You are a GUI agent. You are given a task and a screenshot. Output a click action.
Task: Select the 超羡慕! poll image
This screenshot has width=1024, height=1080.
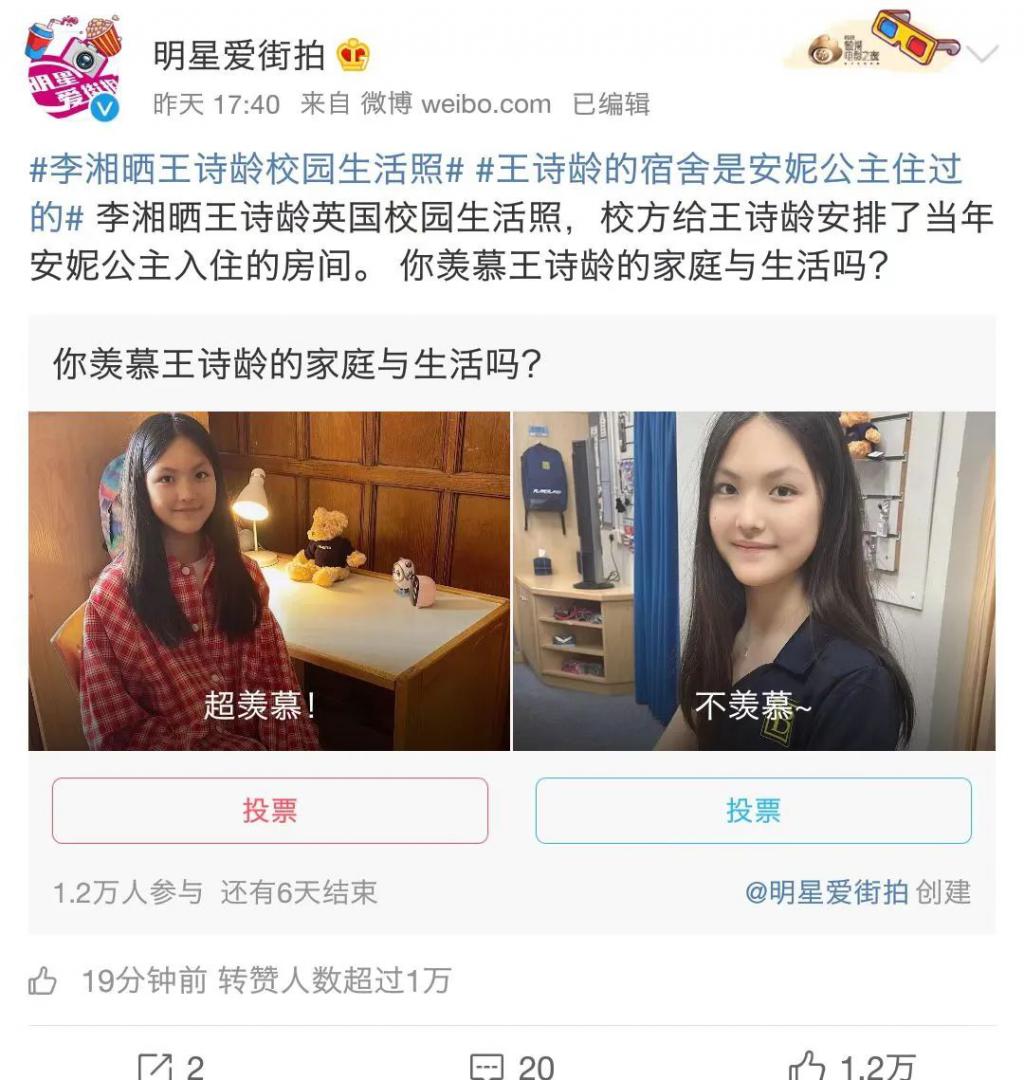point(269,580)
